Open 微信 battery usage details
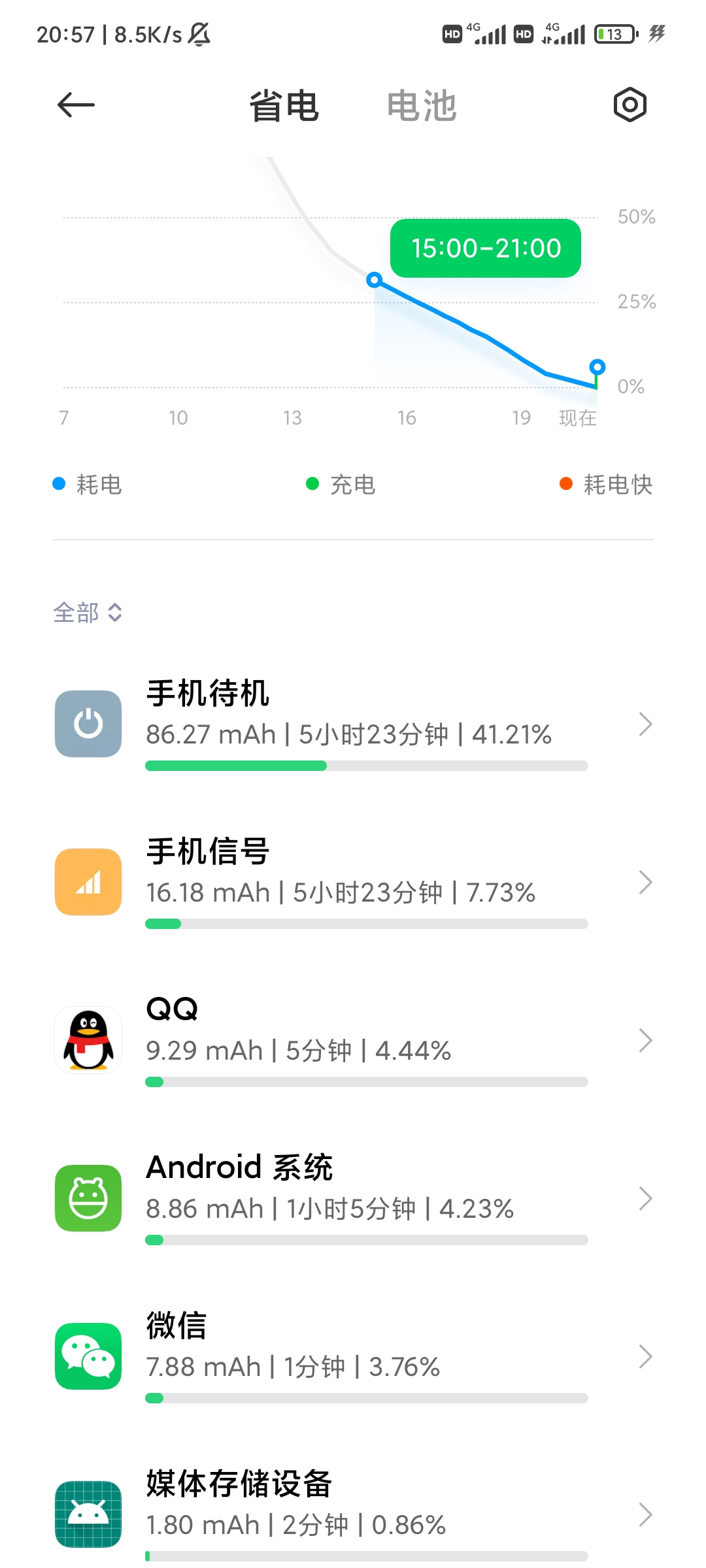This screenshot has width=706, height=1568. pyautogui.click(x=353, y=1356)
